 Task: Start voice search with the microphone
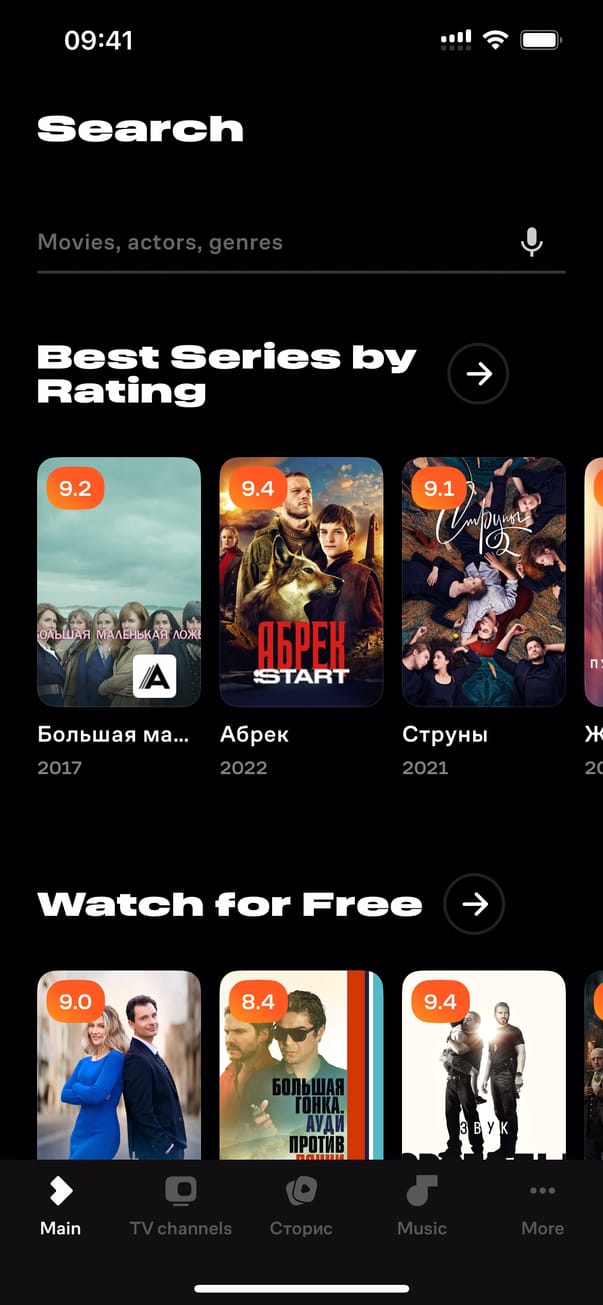(x=532, y=242)
